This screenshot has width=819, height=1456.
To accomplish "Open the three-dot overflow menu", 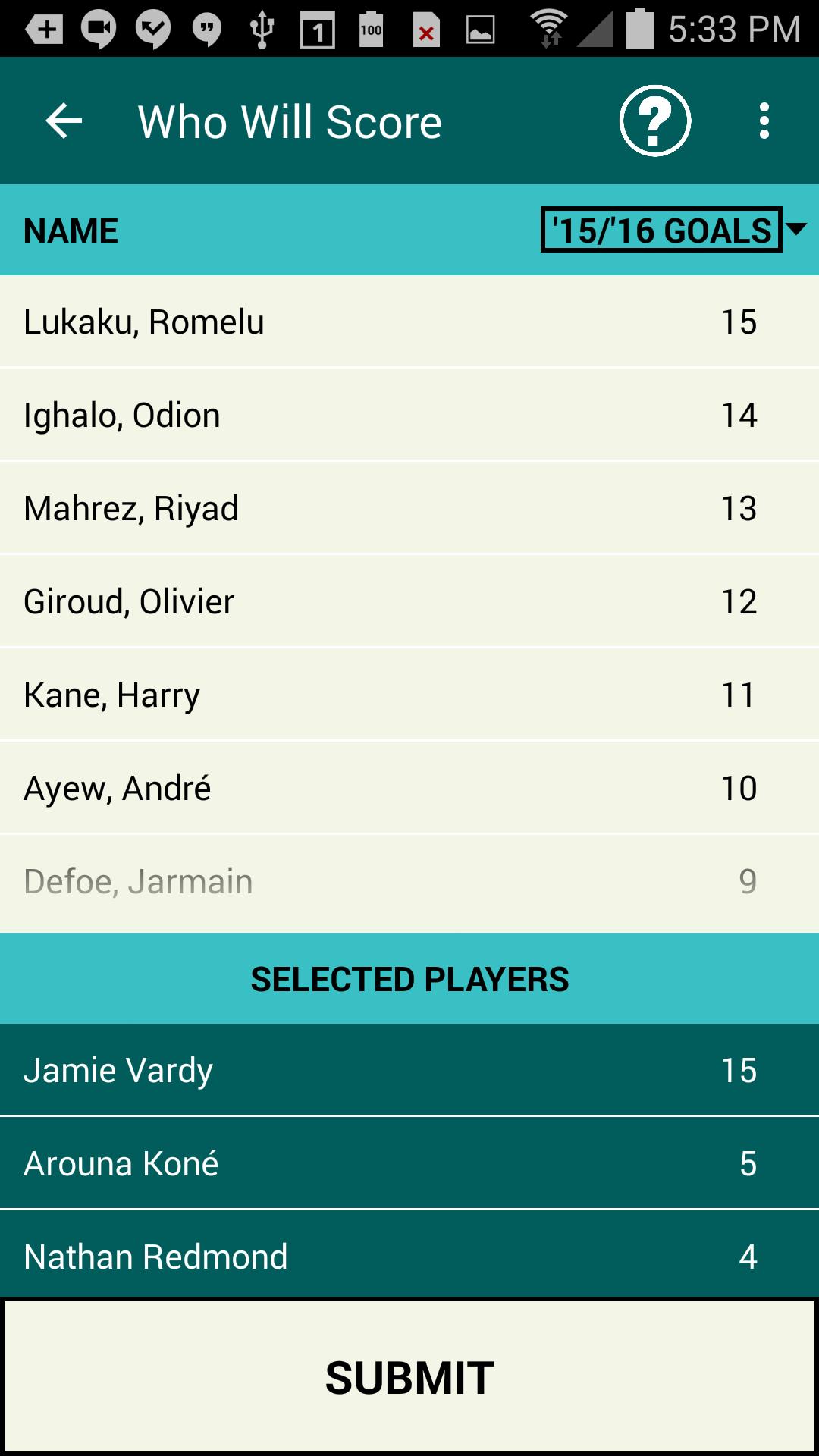I will click(x=764, y=121).
